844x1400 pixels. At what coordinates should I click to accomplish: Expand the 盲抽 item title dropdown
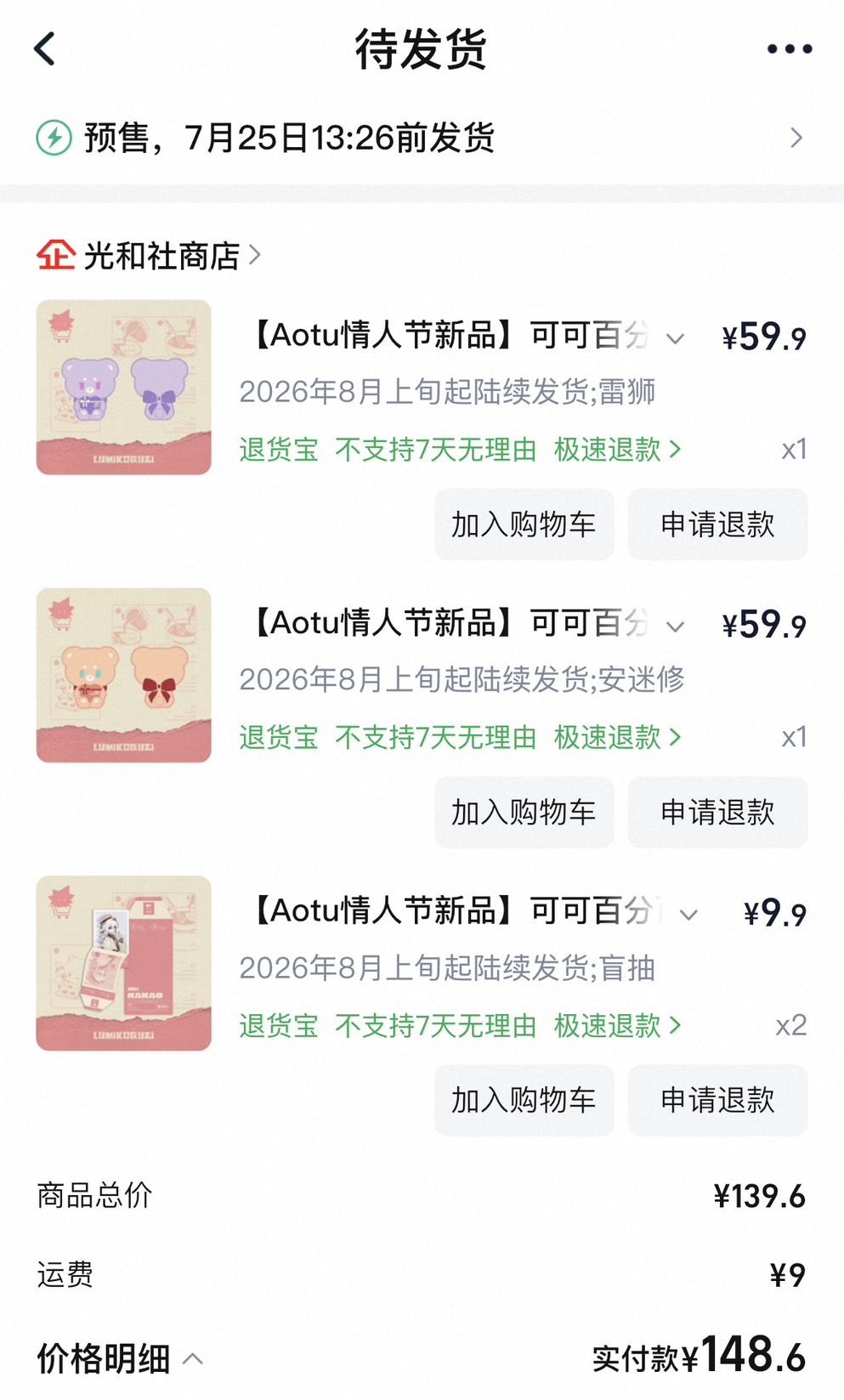(688, 915)
